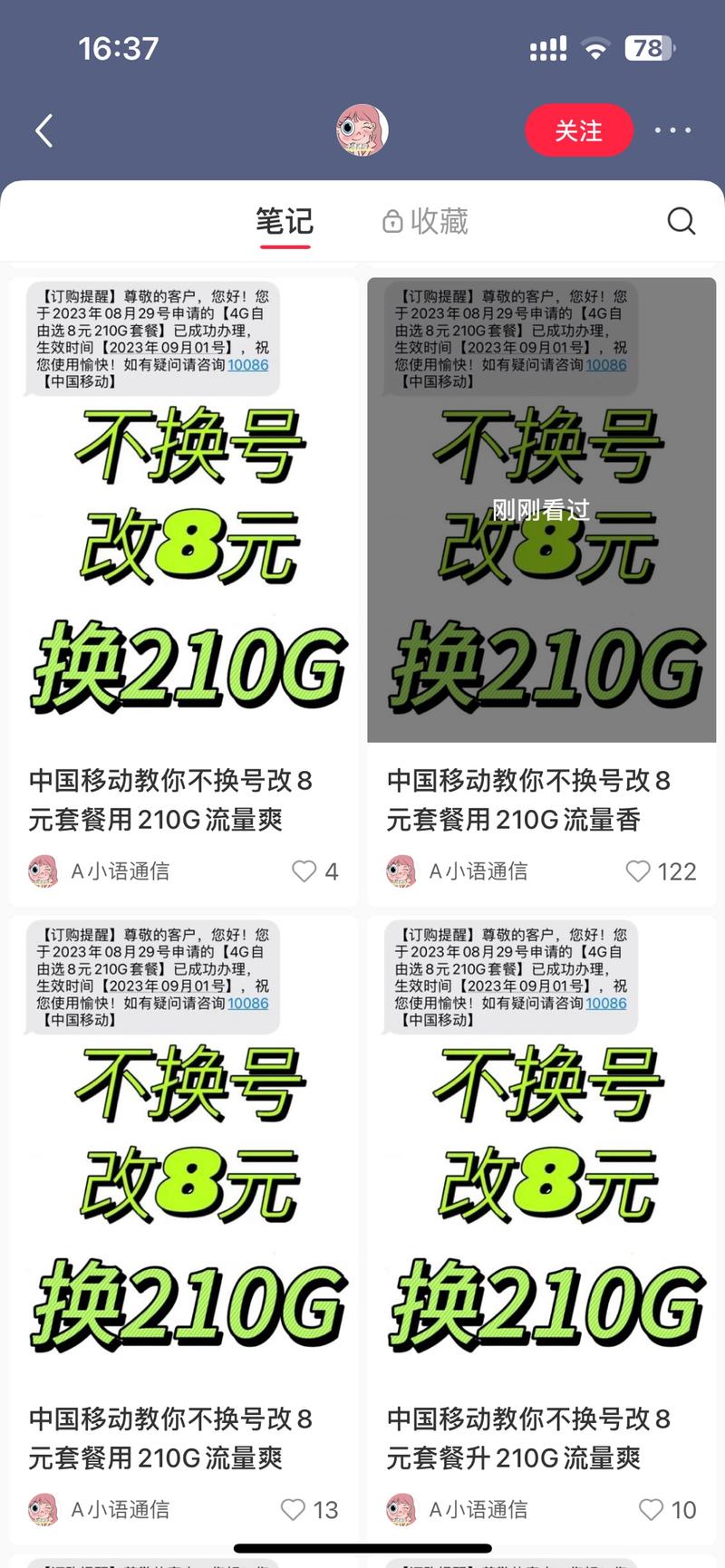The height and width of the screenshot is (1568, 725).
Task: Follow this user with the 关注 button
Action: click(x=578, y=130)
